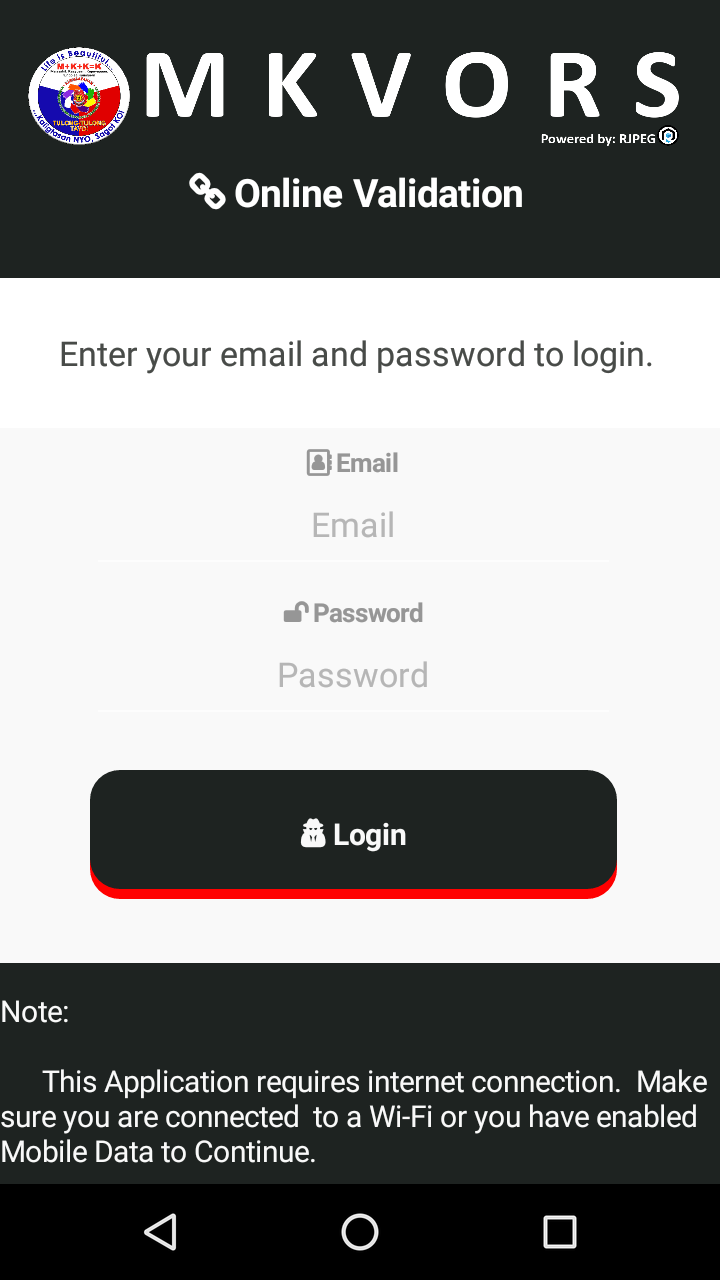
Task: Open recent apps with the square navigation button
Action: pos(560,1232)
